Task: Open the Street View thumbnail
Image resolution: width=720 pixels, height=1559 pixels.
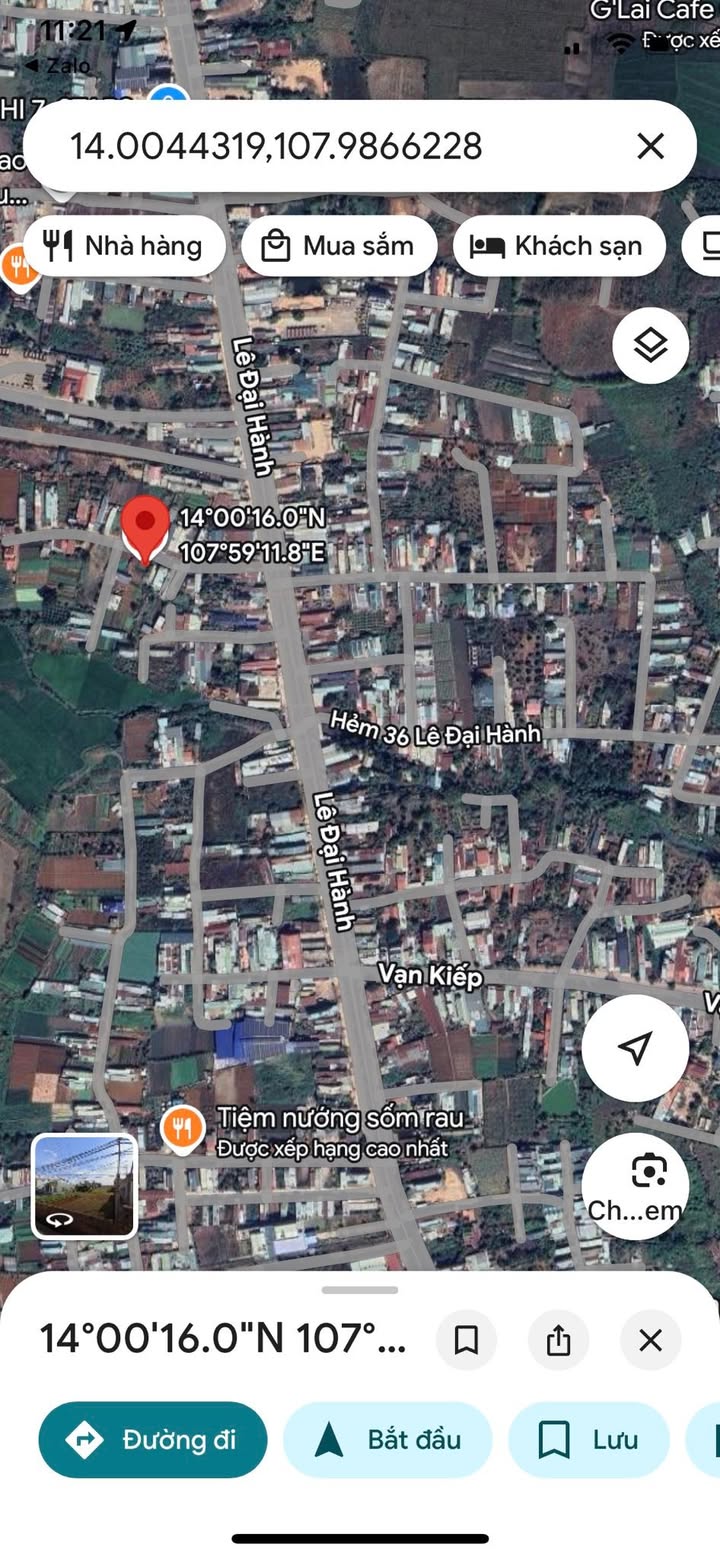Action: 85,1186
